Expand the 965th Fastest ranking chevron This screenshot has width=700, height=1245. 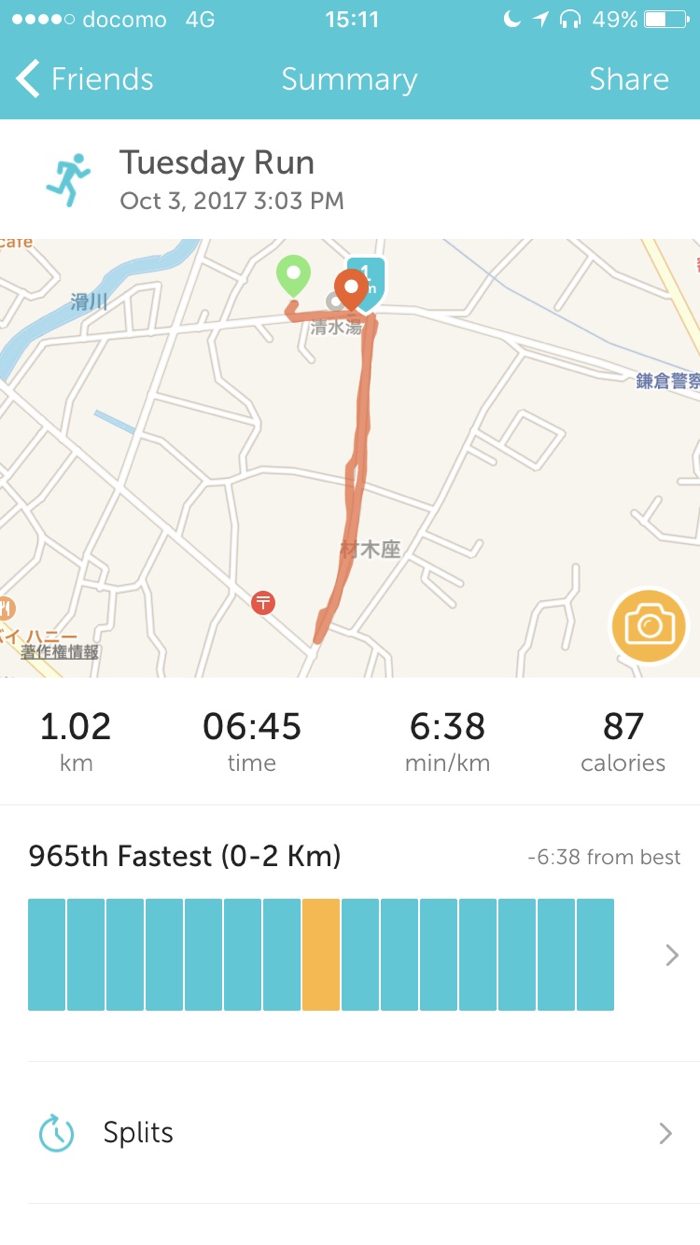[x=672, y=955]
